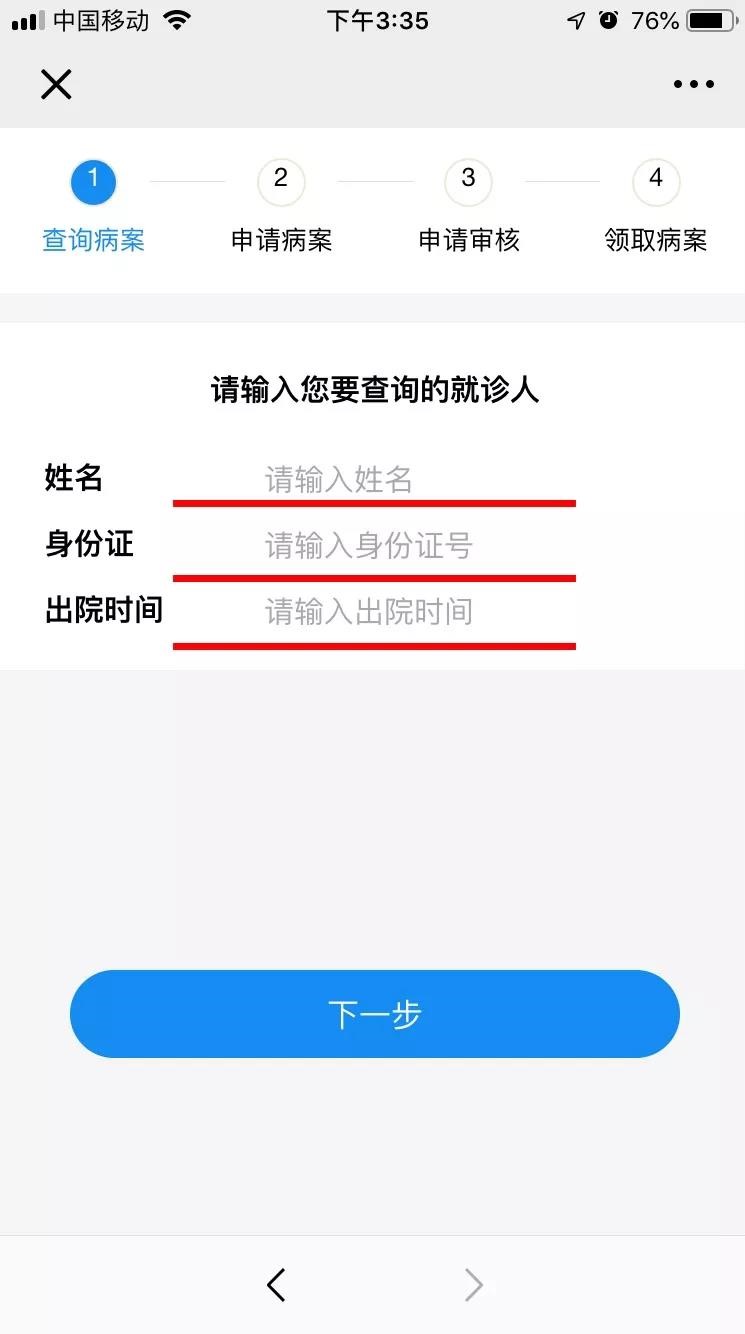Go back with the bottom left arrow
The image size is (745, 1334).
(277, 1285)
